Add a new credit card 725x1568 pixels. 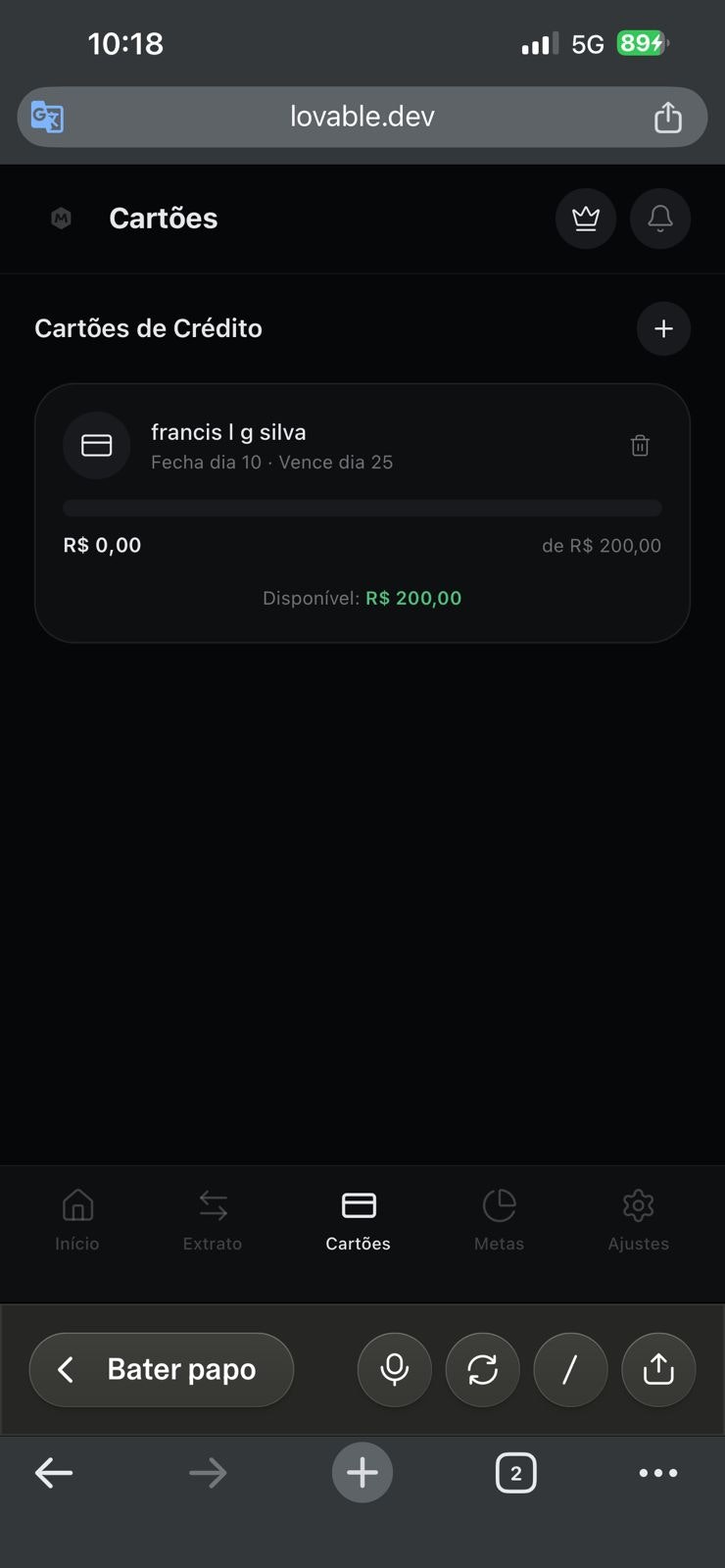(x=663, y=328)
